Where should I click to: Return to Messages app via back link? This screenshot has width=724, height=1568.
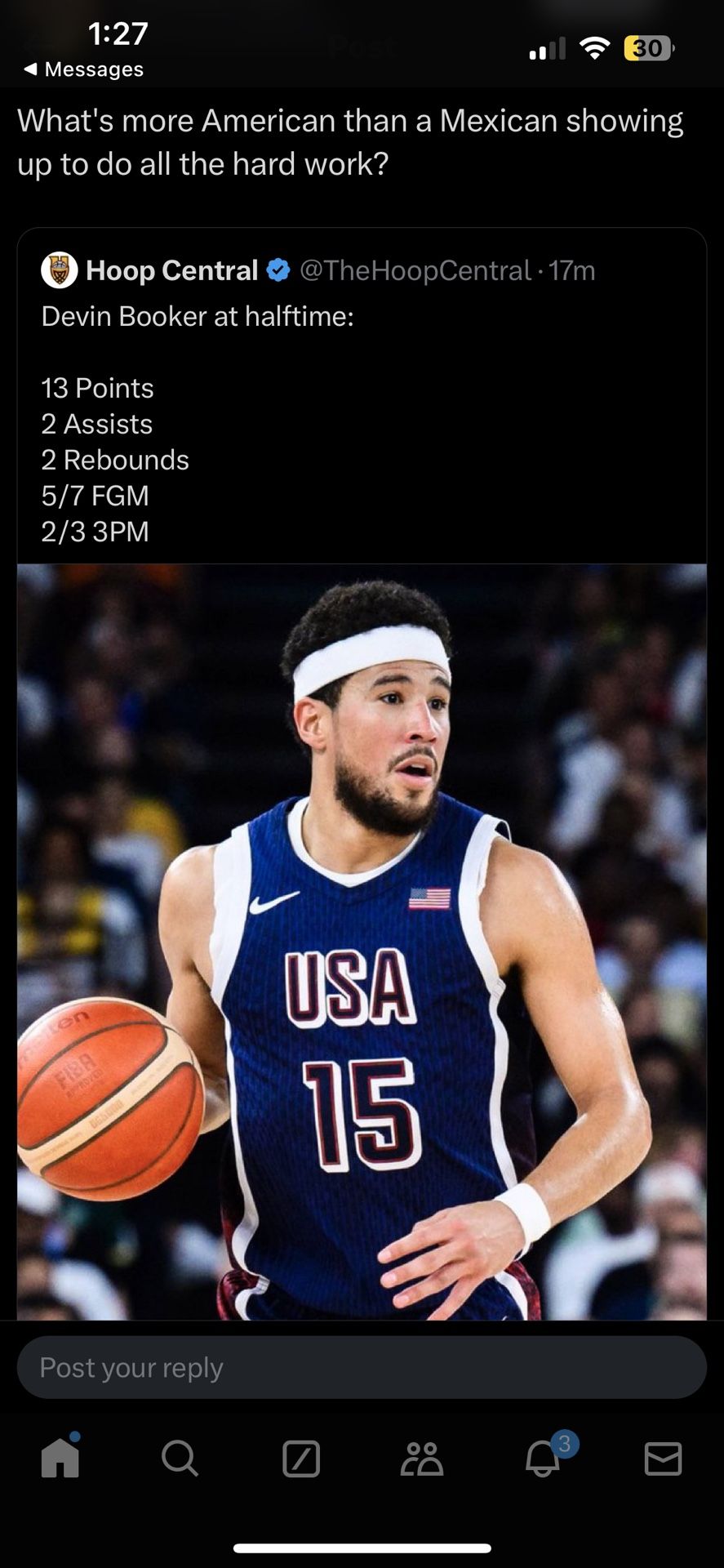click(84, 69)
